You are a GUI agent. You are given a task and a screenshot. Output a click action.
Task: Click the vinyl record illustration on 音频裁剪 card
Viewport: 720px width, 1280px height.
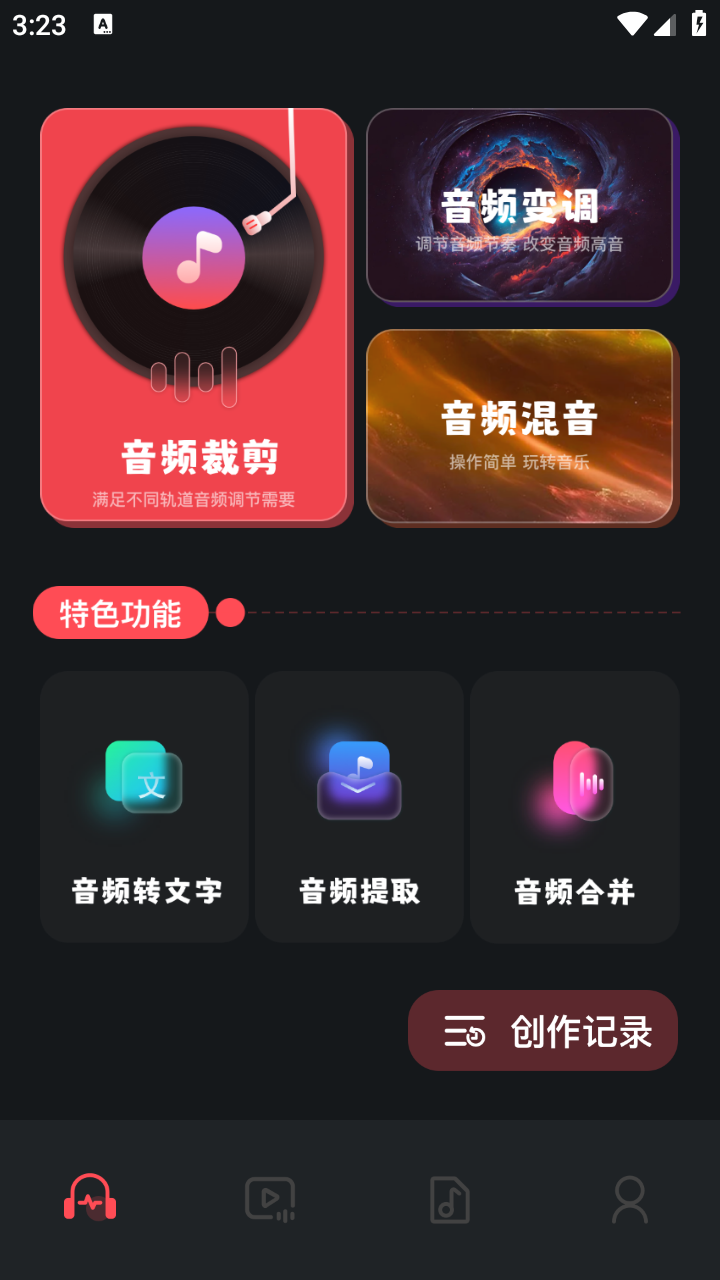click(194, 257)
